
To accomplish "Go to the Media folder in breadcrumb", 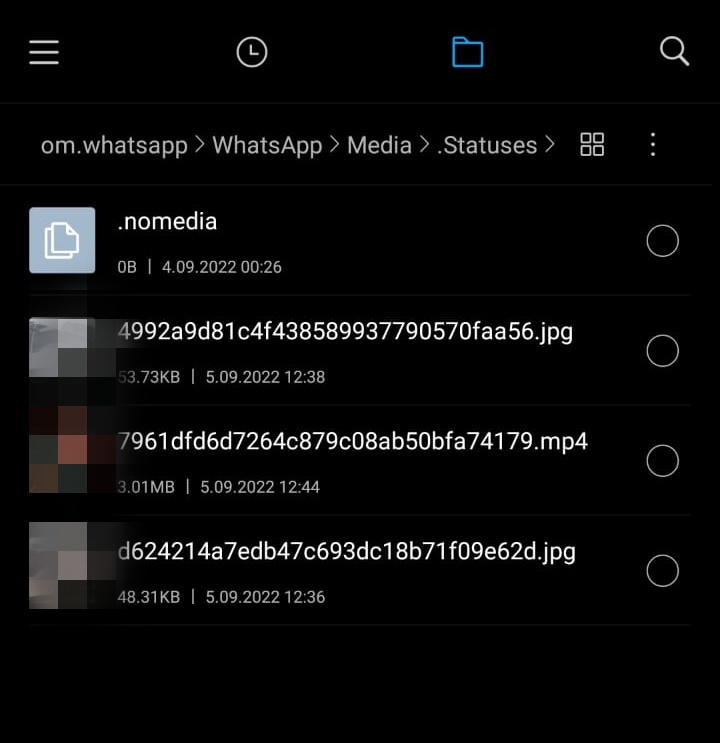I will pos(379,145).
